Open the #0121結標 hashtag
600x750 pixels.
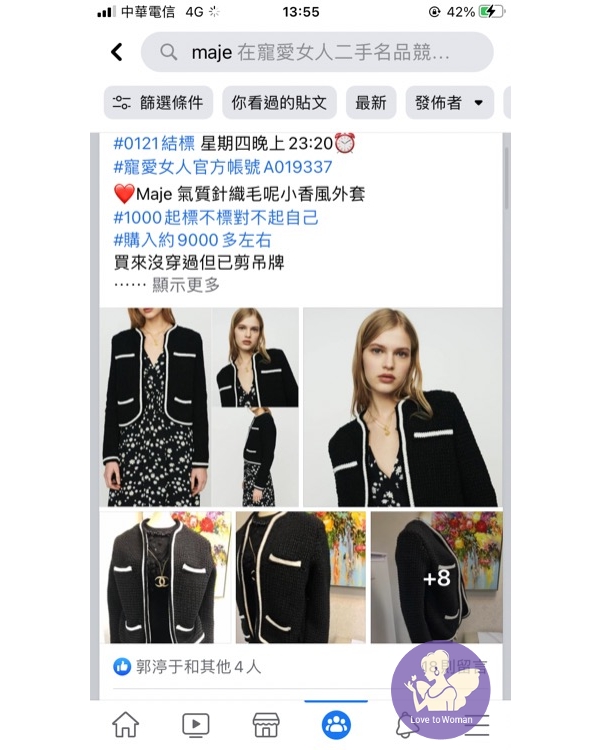(154, 144)
